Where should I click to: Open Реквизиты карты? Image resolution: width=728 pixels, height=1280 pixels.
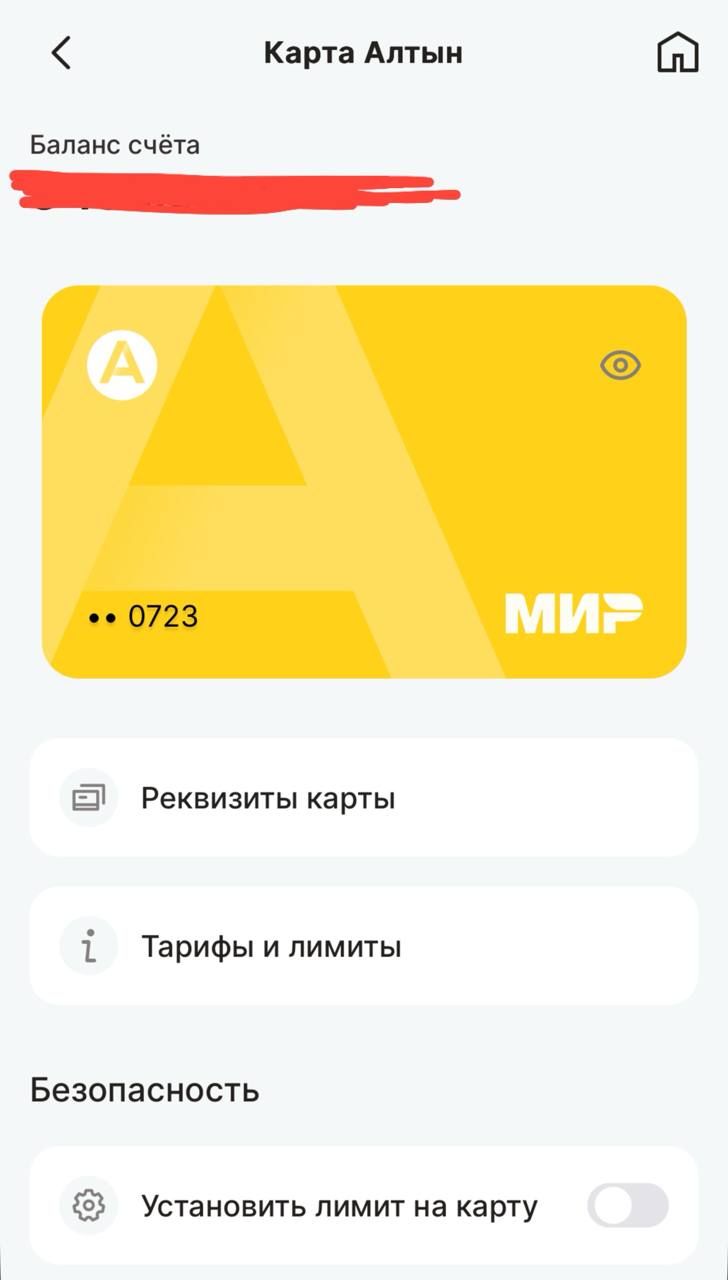click(364, 798)
